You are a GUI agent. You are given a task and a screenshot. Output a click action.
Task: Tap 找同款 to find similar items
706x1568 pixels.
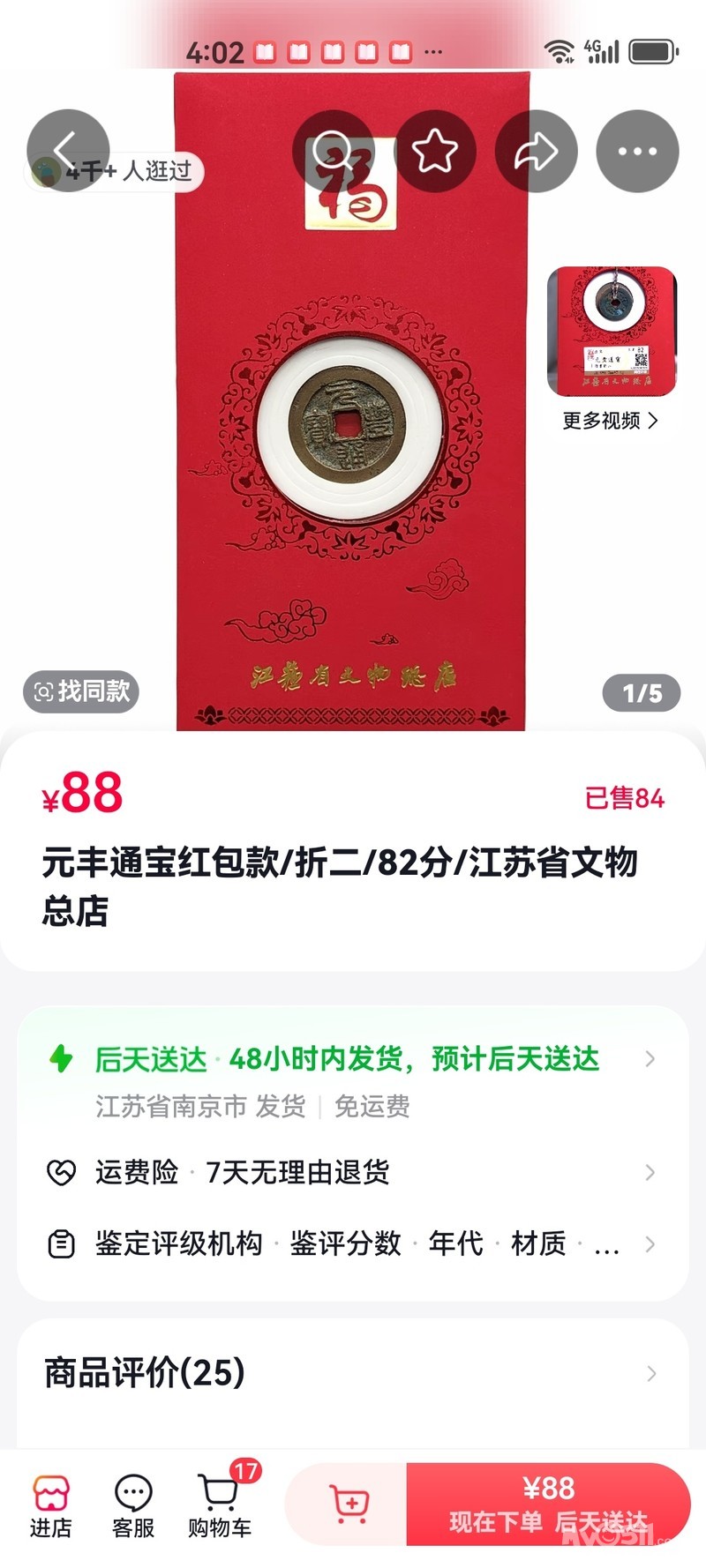(x=81, y=691)
